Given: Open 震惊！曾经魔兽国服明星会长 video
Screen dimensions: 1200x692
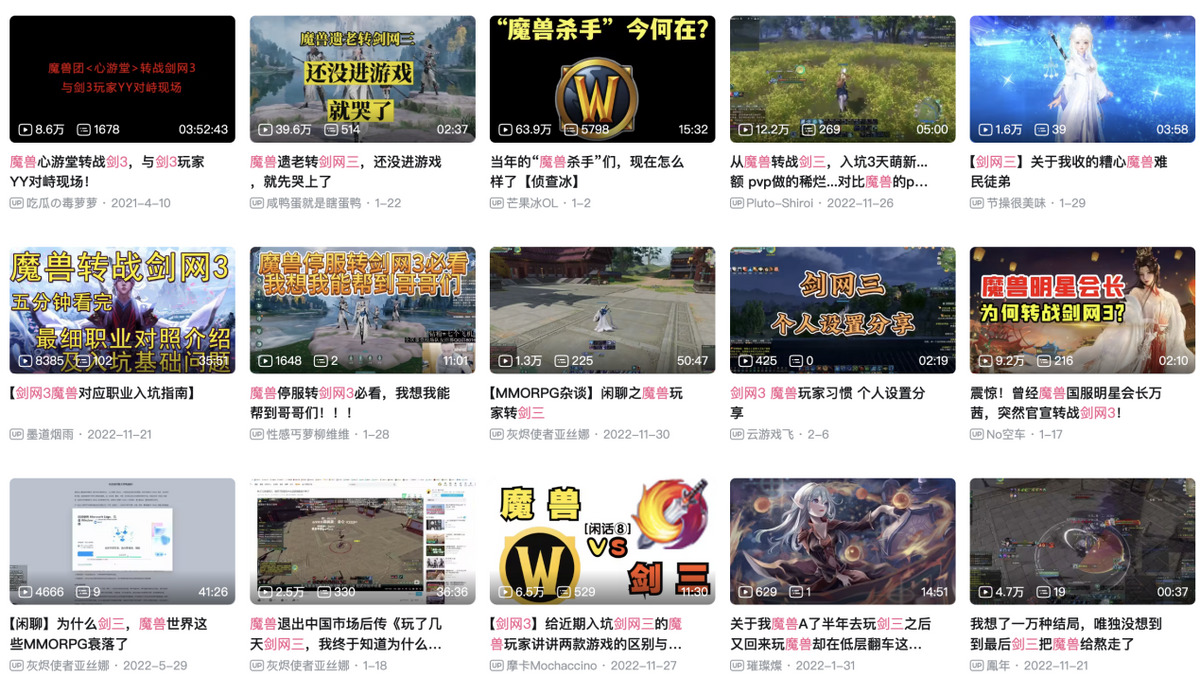Looking at the screenshot, I should (1082, 310).
